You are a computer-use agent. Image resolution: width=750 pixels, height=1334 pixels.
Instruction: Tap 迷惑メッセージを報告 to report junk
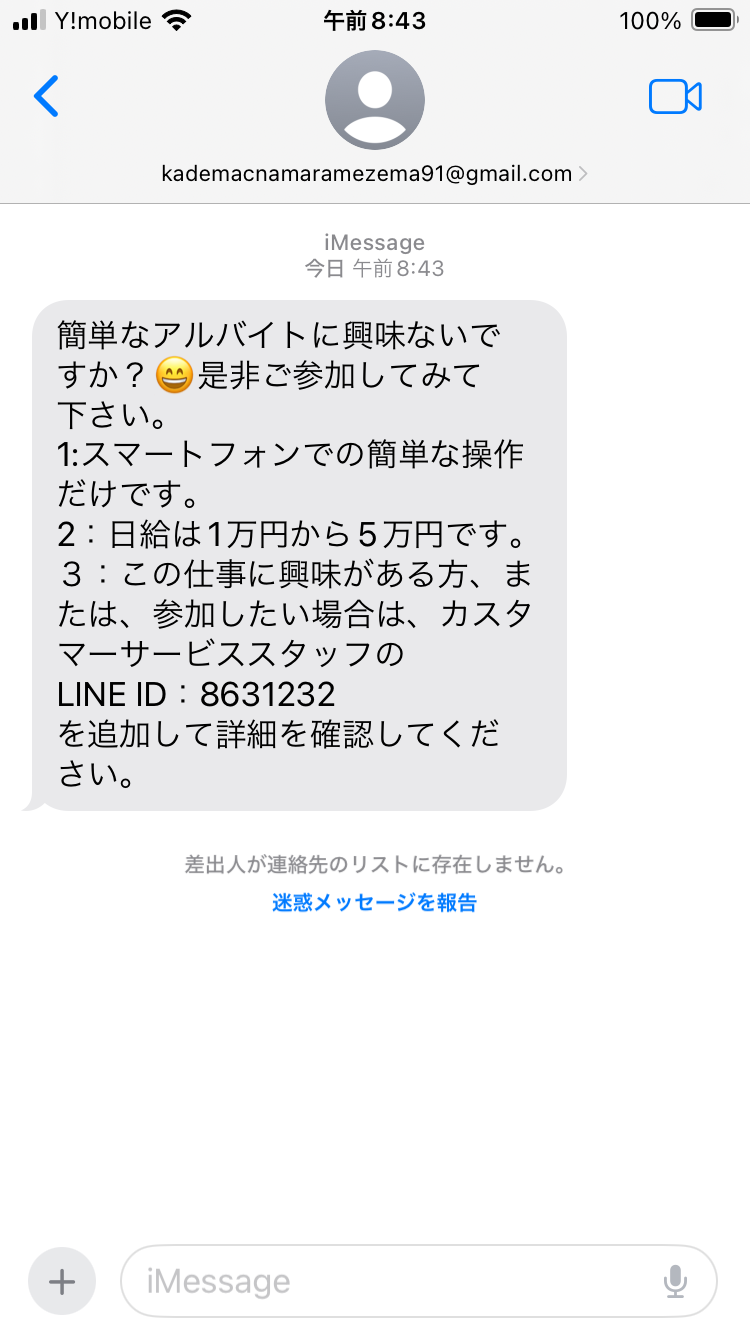pyautogui.click(x=374, y=903)
